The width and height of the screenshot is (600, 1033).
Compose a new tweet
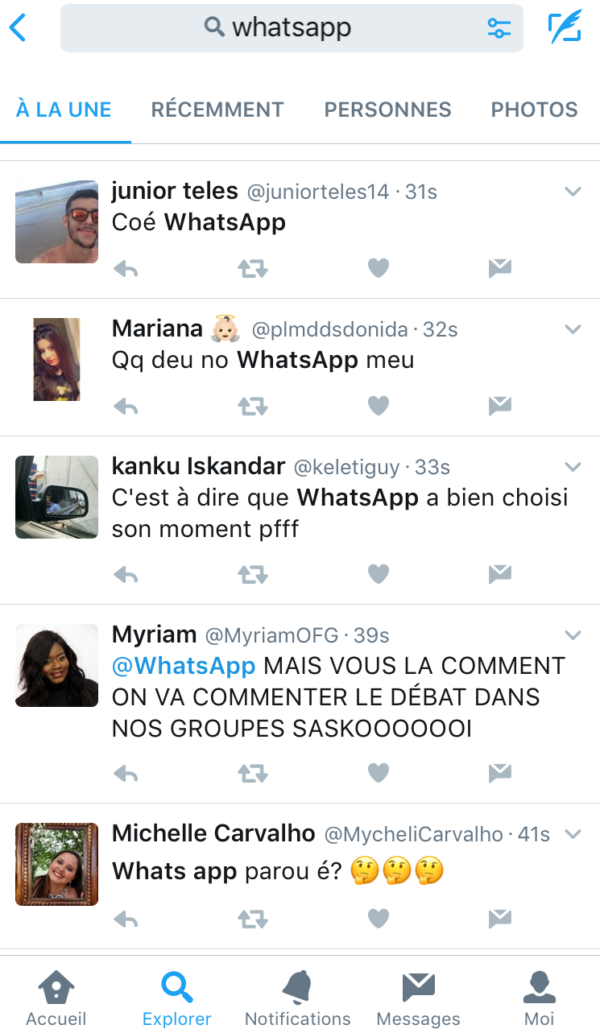(x=565, y=27)
